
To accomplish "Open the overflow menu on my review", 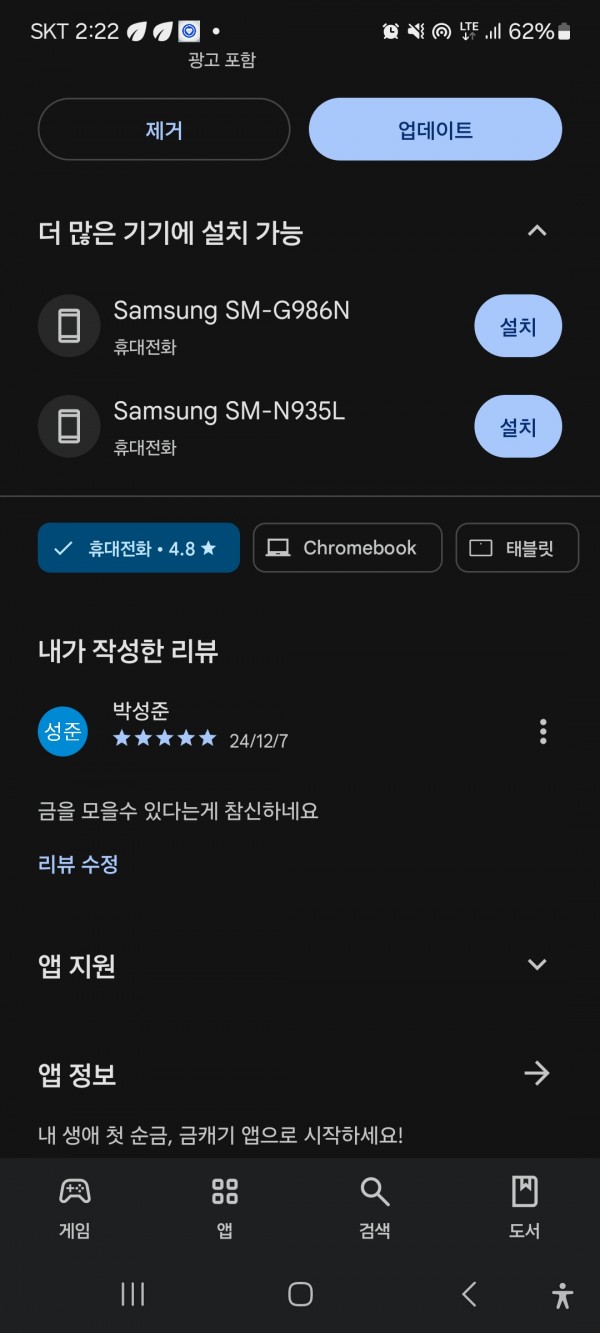I will pos(543,731).
